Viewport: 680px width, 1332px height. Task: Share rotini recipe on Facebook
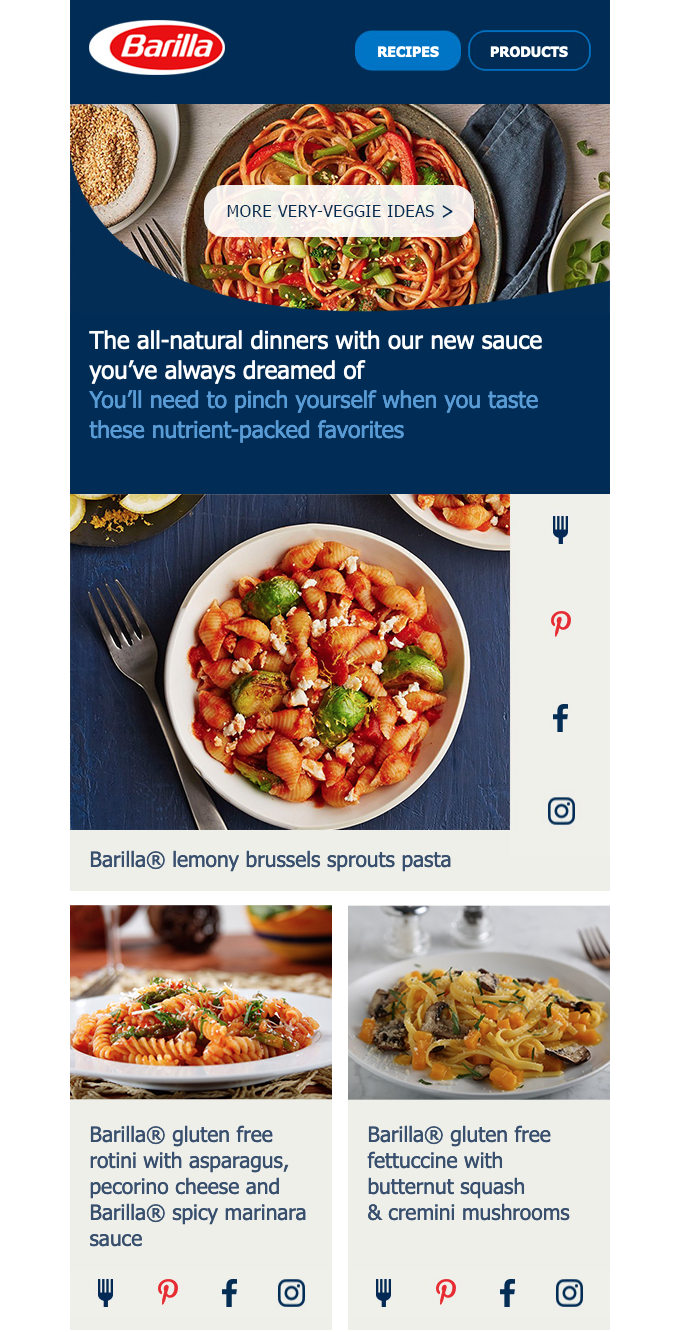click(x=230, y=1293)
